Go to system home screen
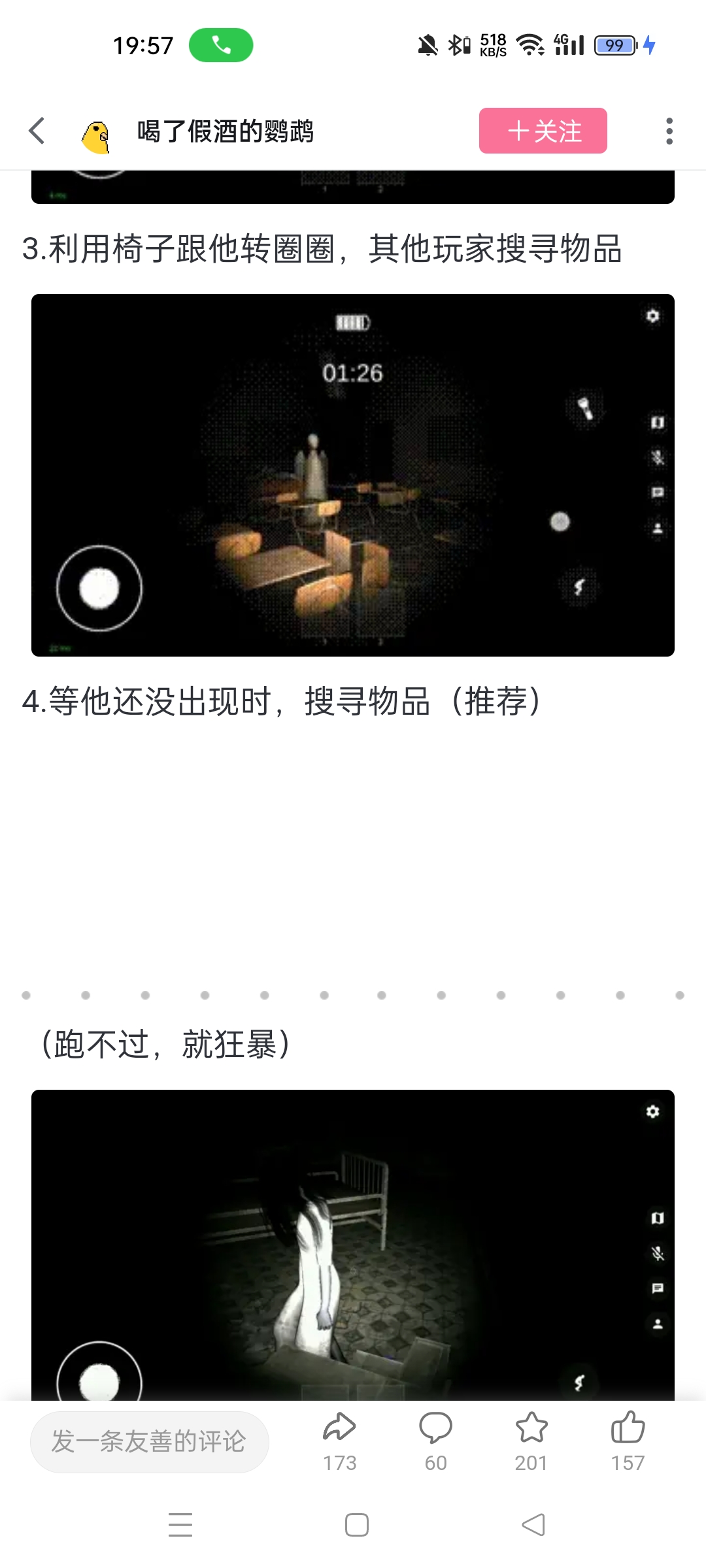706x1568 pixels. pos(356,1525)
